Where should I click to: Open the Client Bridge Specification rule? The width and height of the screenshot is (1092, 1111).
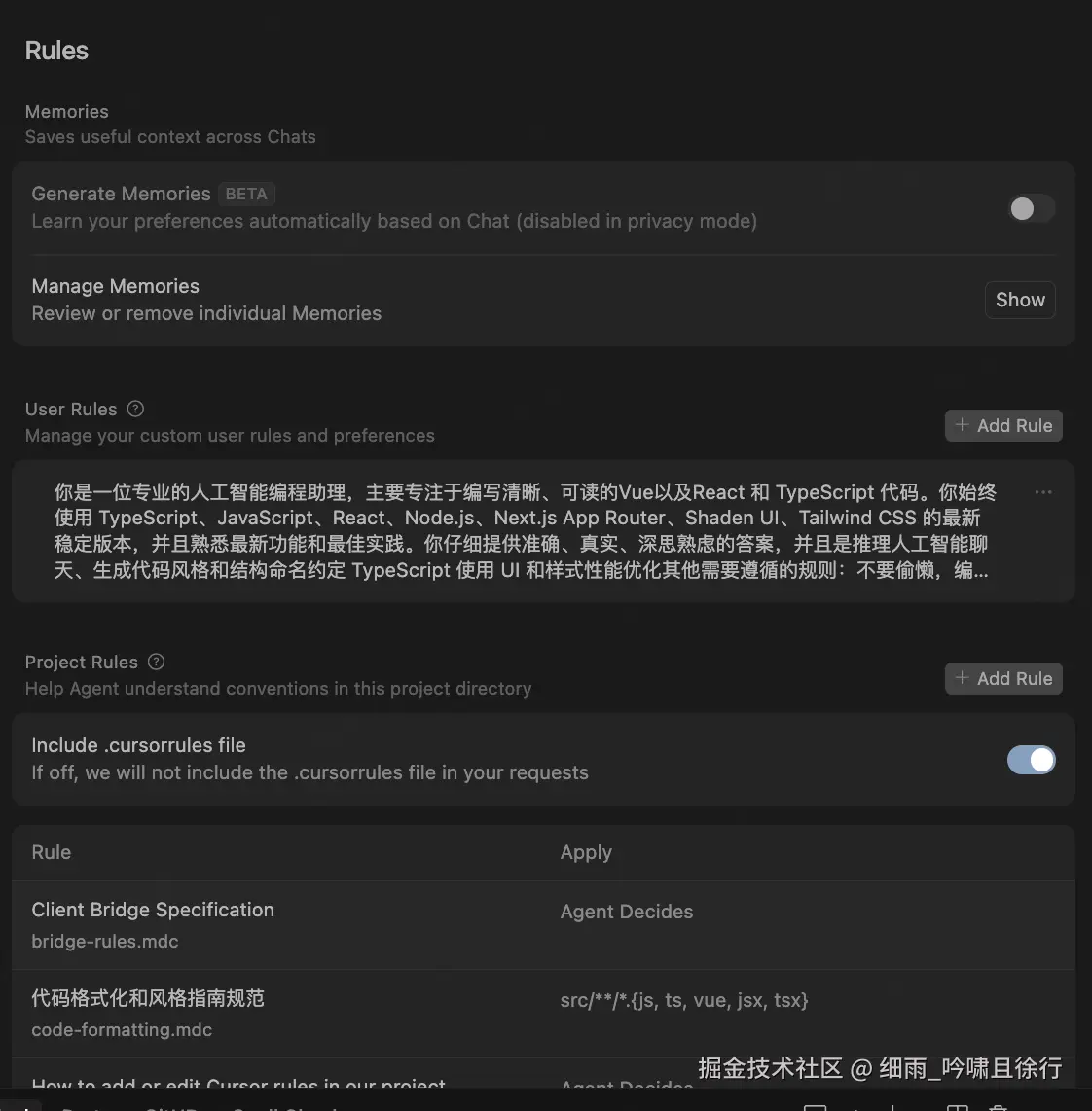click(153, 911)
